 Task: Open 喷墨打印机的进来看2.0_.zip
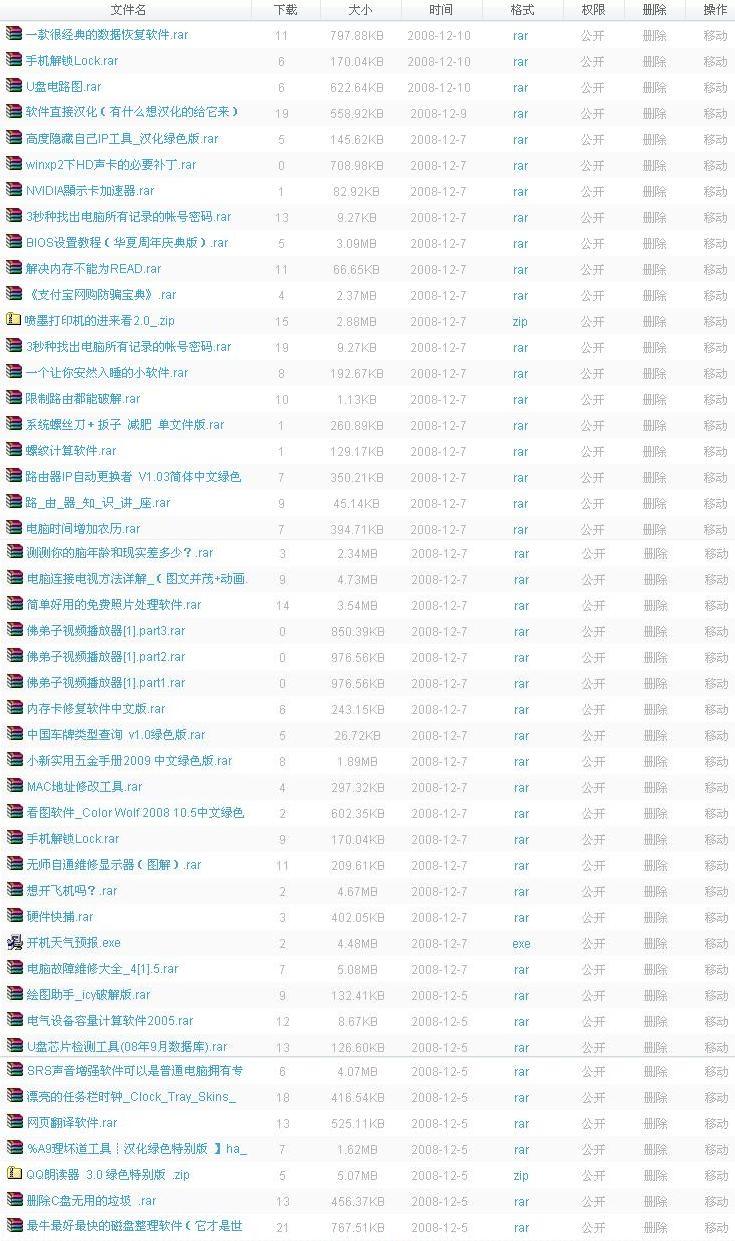[100, 321]
